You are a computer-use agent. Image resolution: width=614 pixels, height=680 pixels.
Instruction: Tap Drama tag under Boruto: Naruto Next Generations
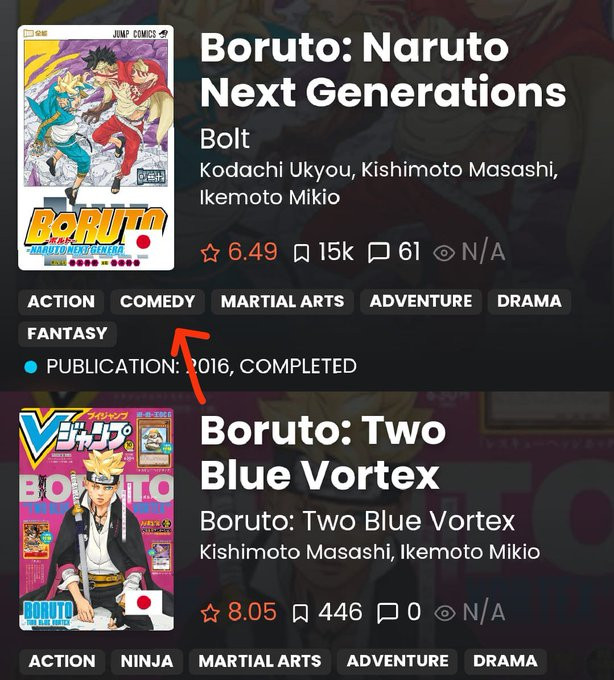click(529, 301)
